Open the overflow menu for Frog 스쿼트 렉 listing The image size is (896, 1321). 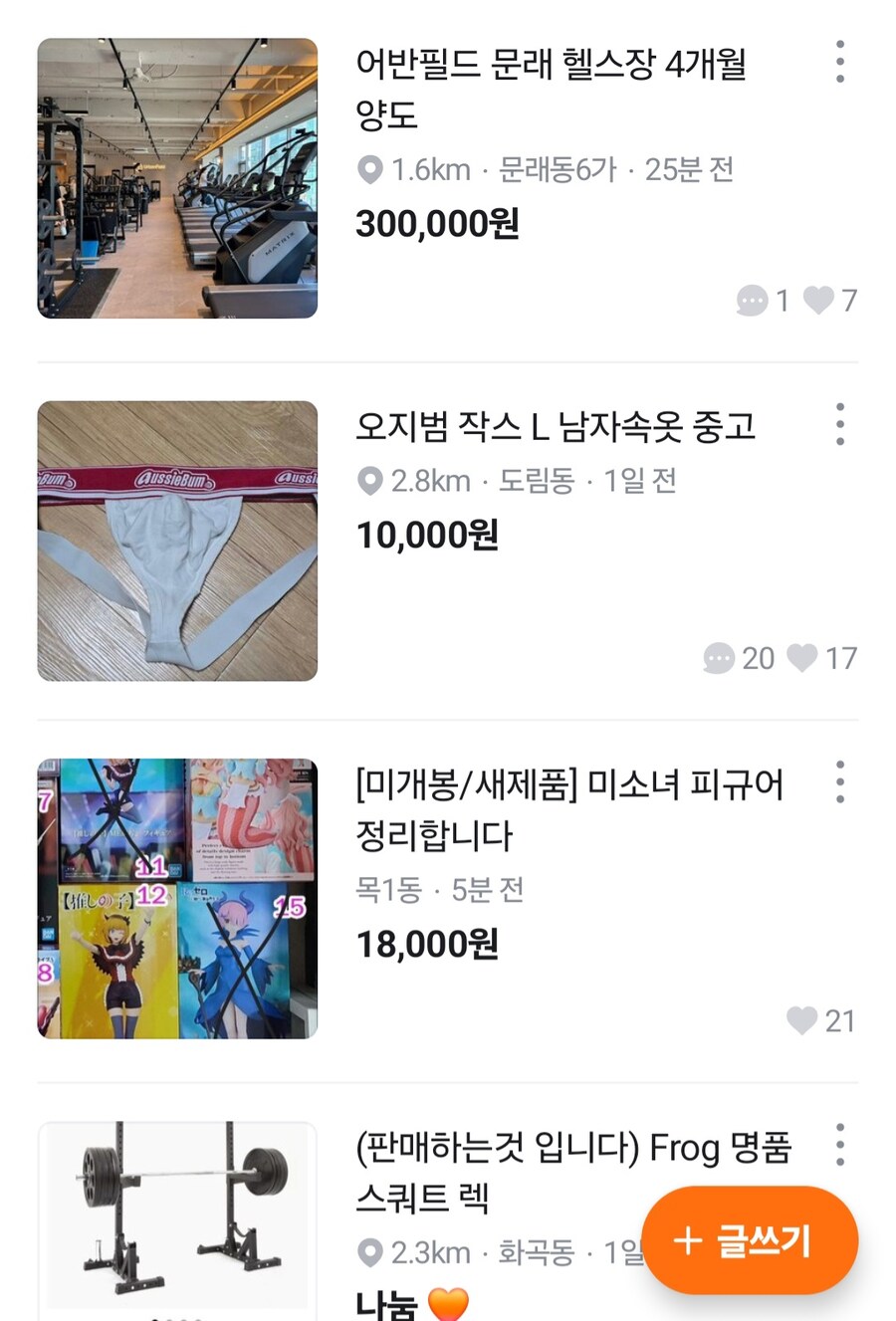click(x=841, y=1147)
